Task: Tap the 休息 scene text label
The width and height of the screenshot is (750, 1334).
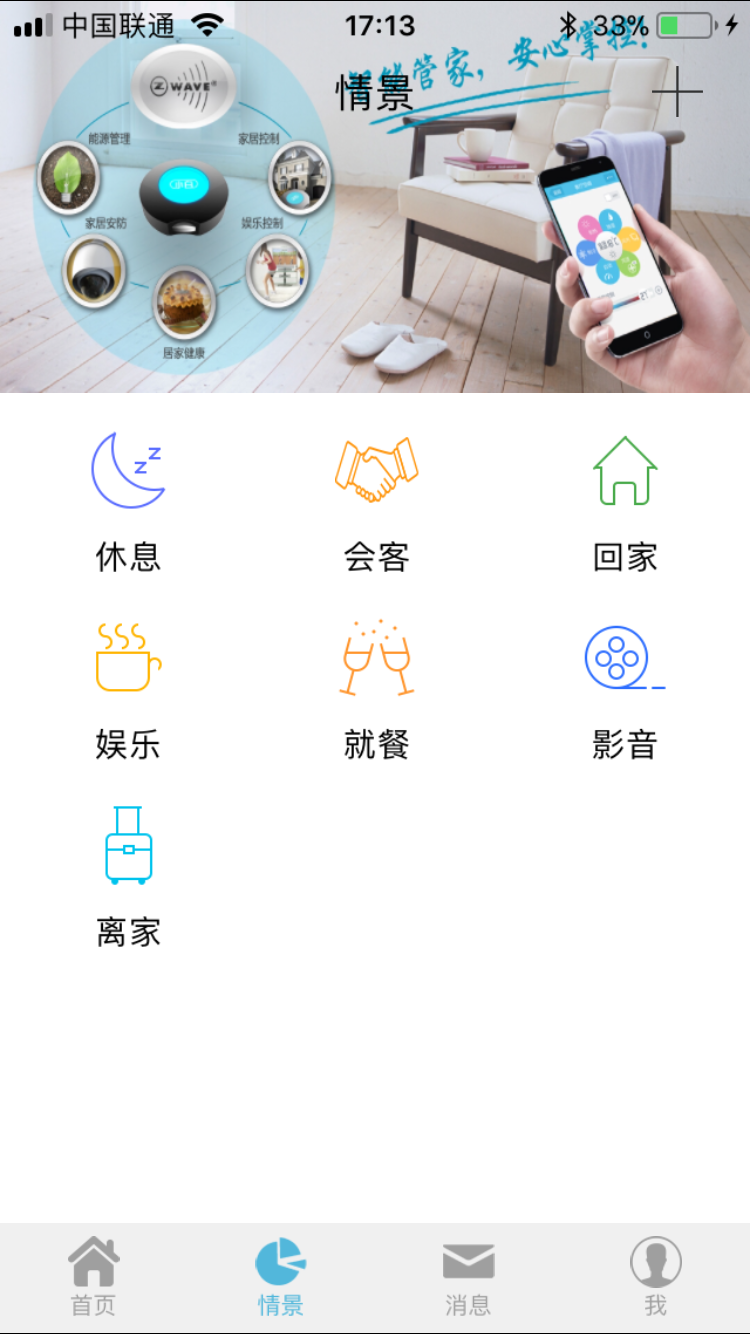Action: pyautogui.click(x=127, y=558)
